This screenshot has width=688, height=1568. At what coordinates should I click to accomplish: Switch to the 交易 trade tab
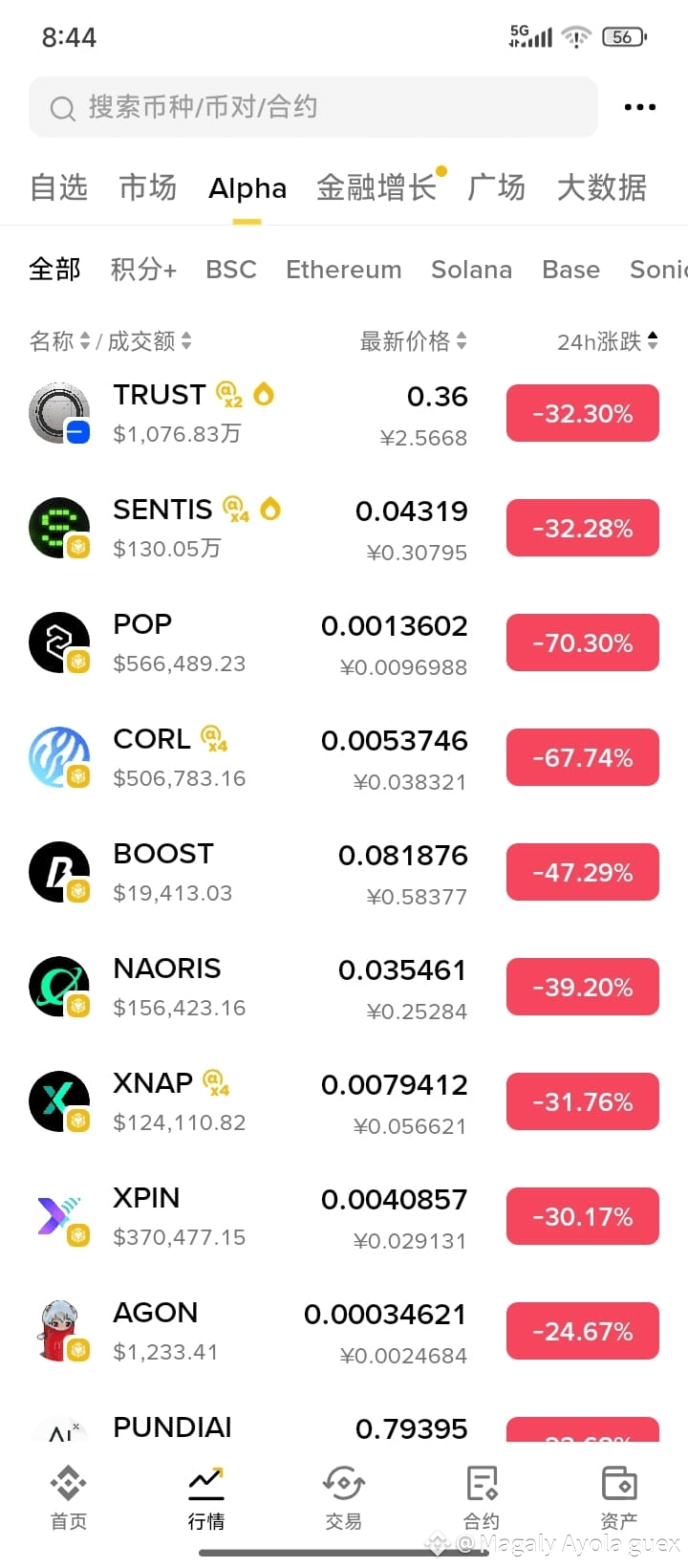coord(344,1496)
